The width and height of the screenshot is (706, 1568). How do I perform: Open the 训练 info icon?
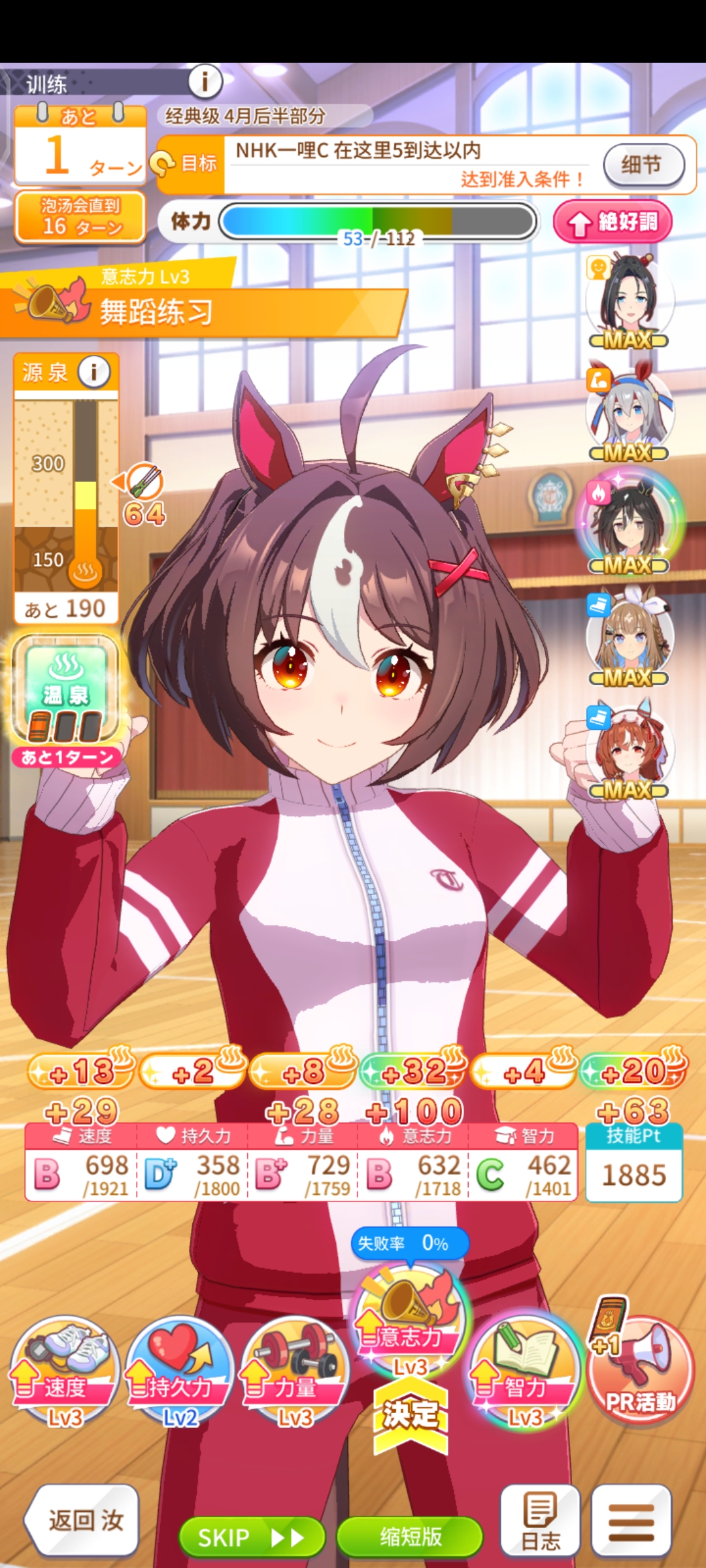click(x=205, y=82)
